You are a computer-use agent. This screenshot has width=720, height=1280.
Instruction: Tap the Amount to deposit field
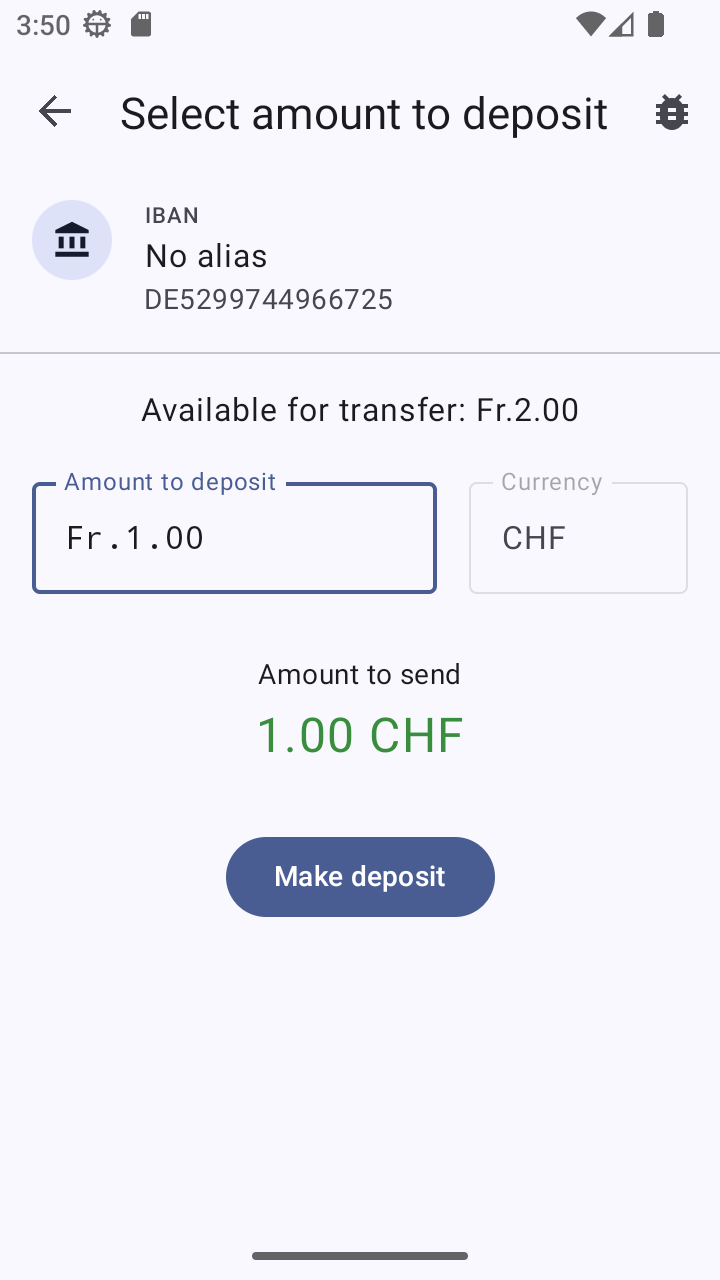coord(234,538)
